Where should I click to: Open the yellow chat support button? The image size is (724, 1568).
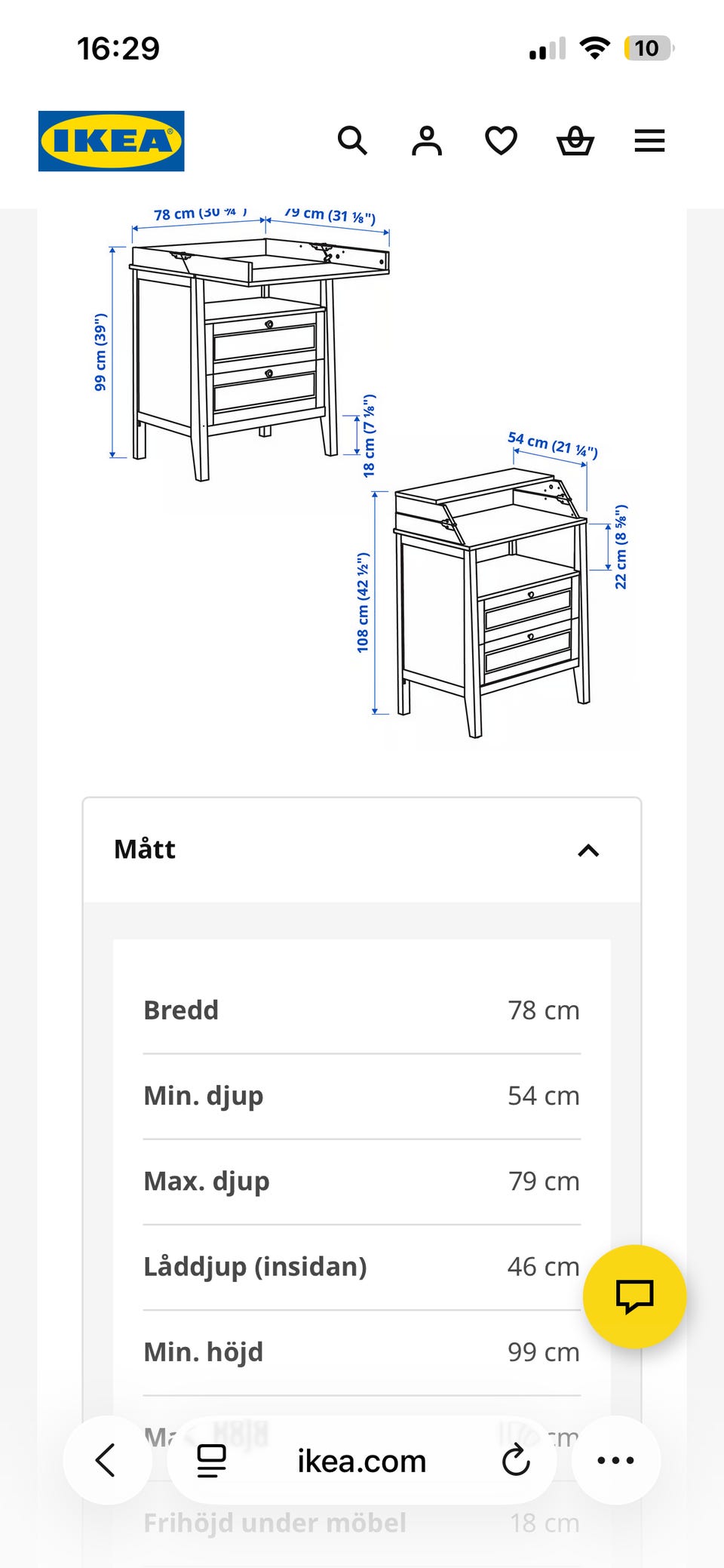(x=634, y=1296)
